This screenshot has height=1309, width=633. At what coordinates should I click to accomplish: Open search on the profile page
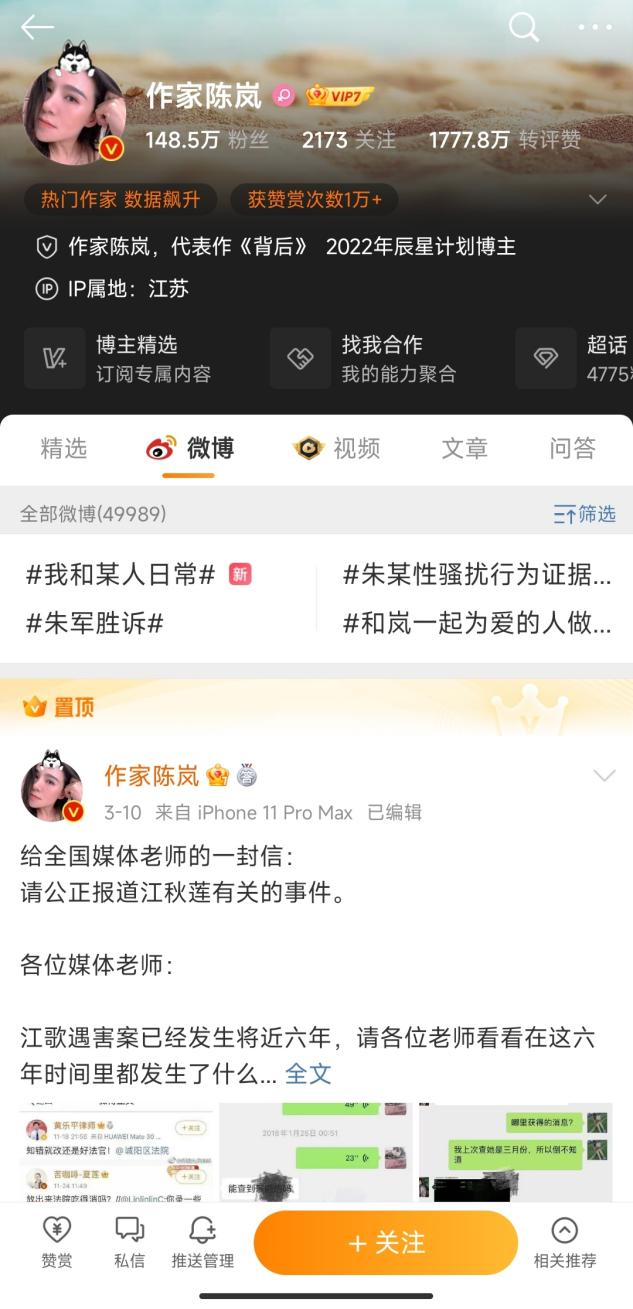[x=524, y=27]
